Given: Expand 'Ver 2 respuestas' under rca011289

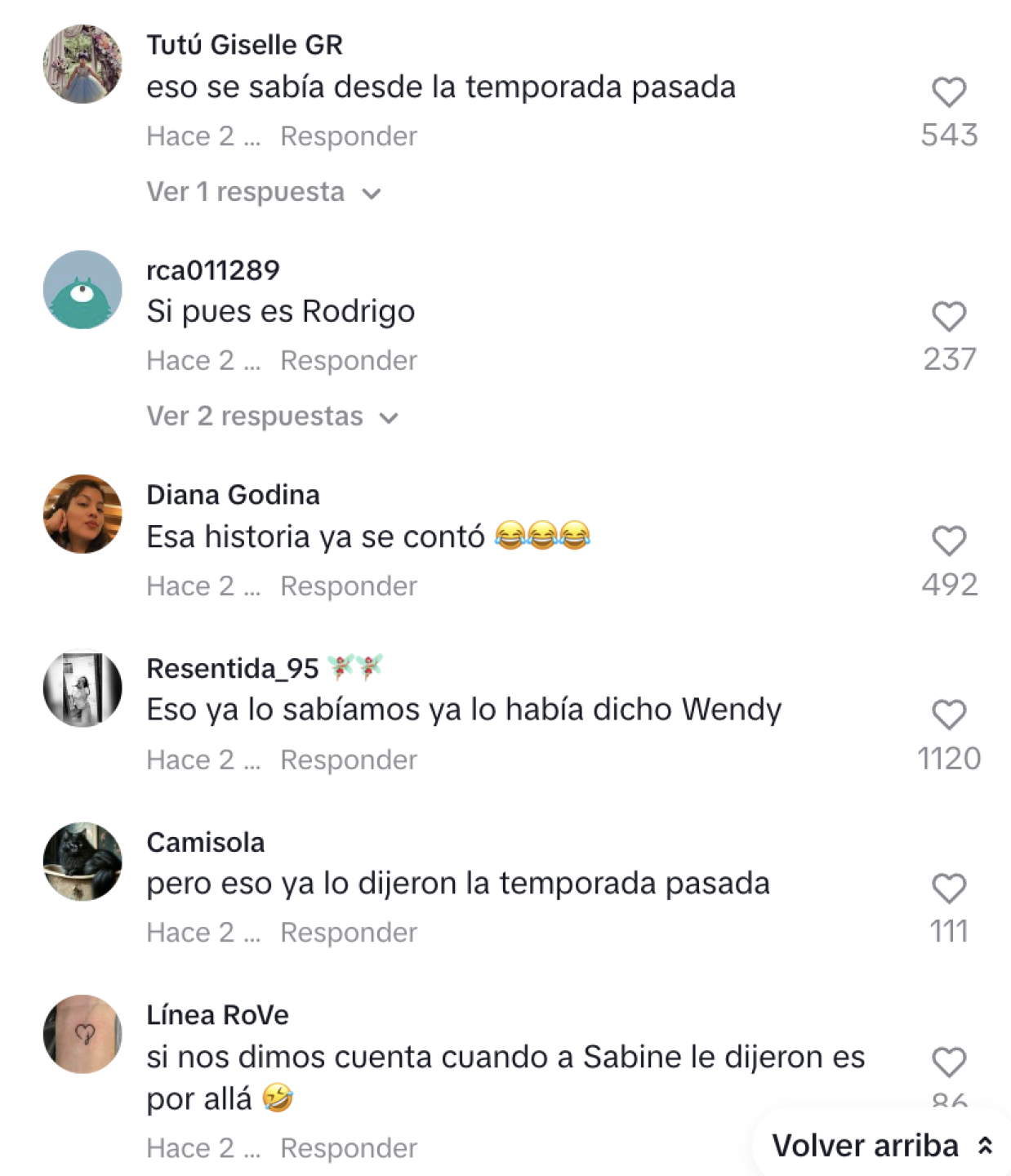Looking at the screenshot, I should [x=271, y=417].
